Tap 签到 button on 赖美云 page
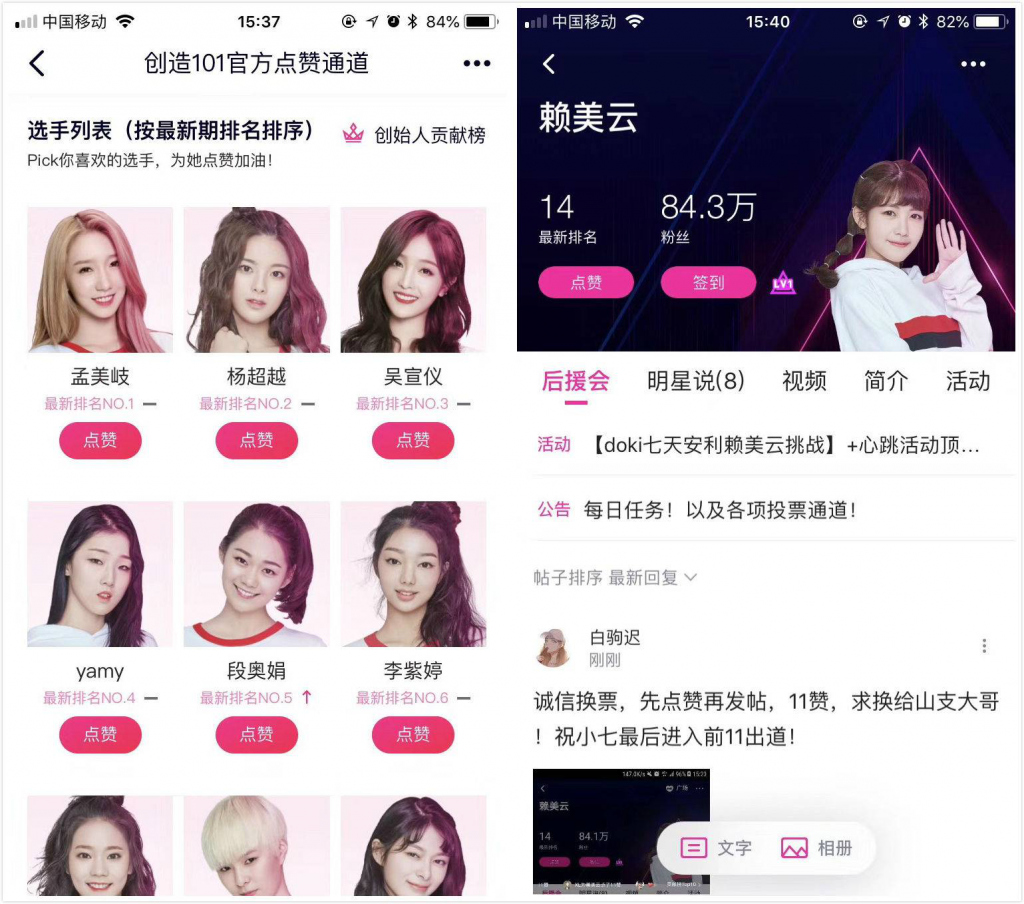 (708, 282)
